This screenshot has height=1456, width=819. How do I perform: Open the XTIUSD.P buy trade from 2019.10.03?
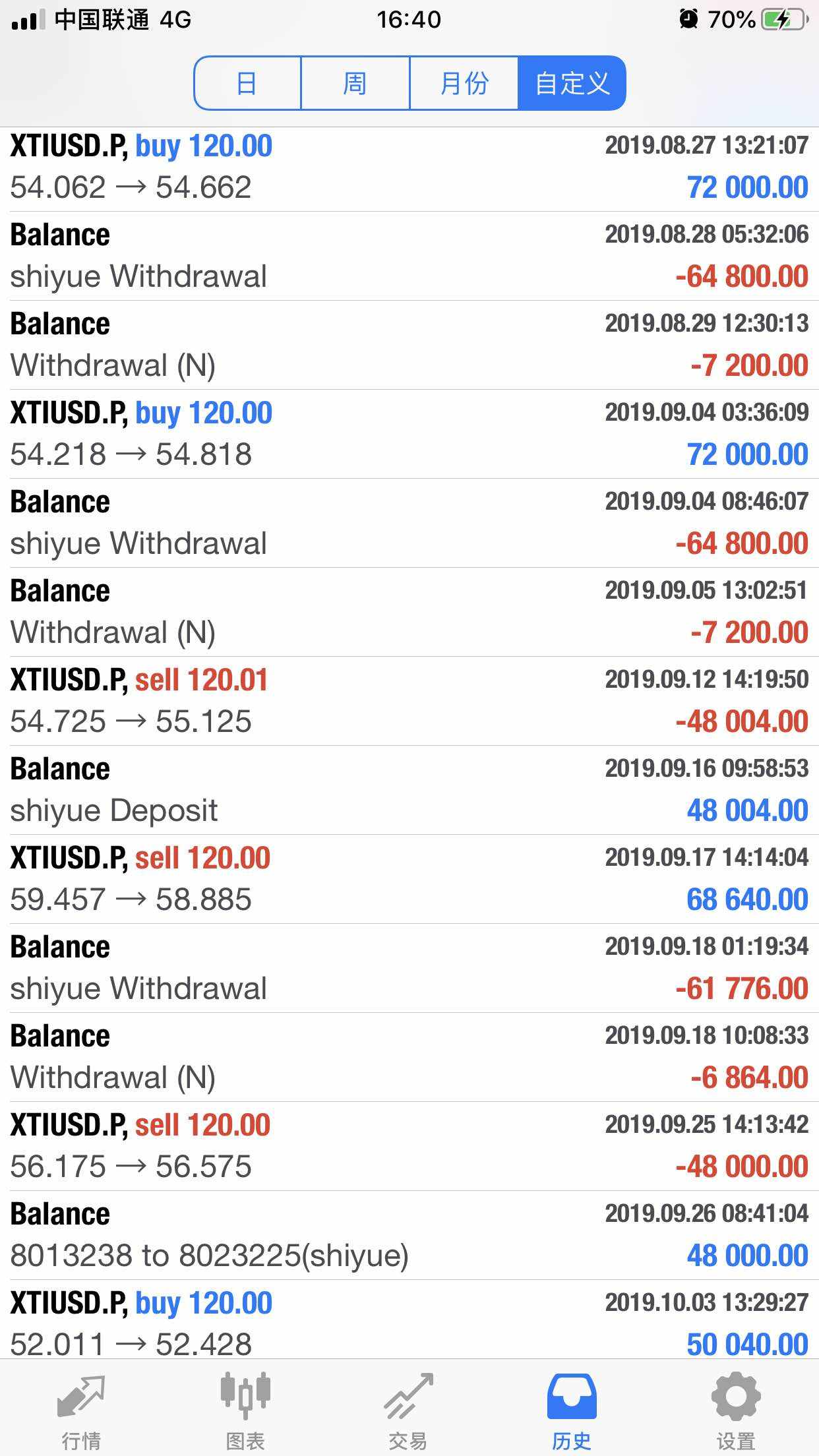(x=409, y=1322)
